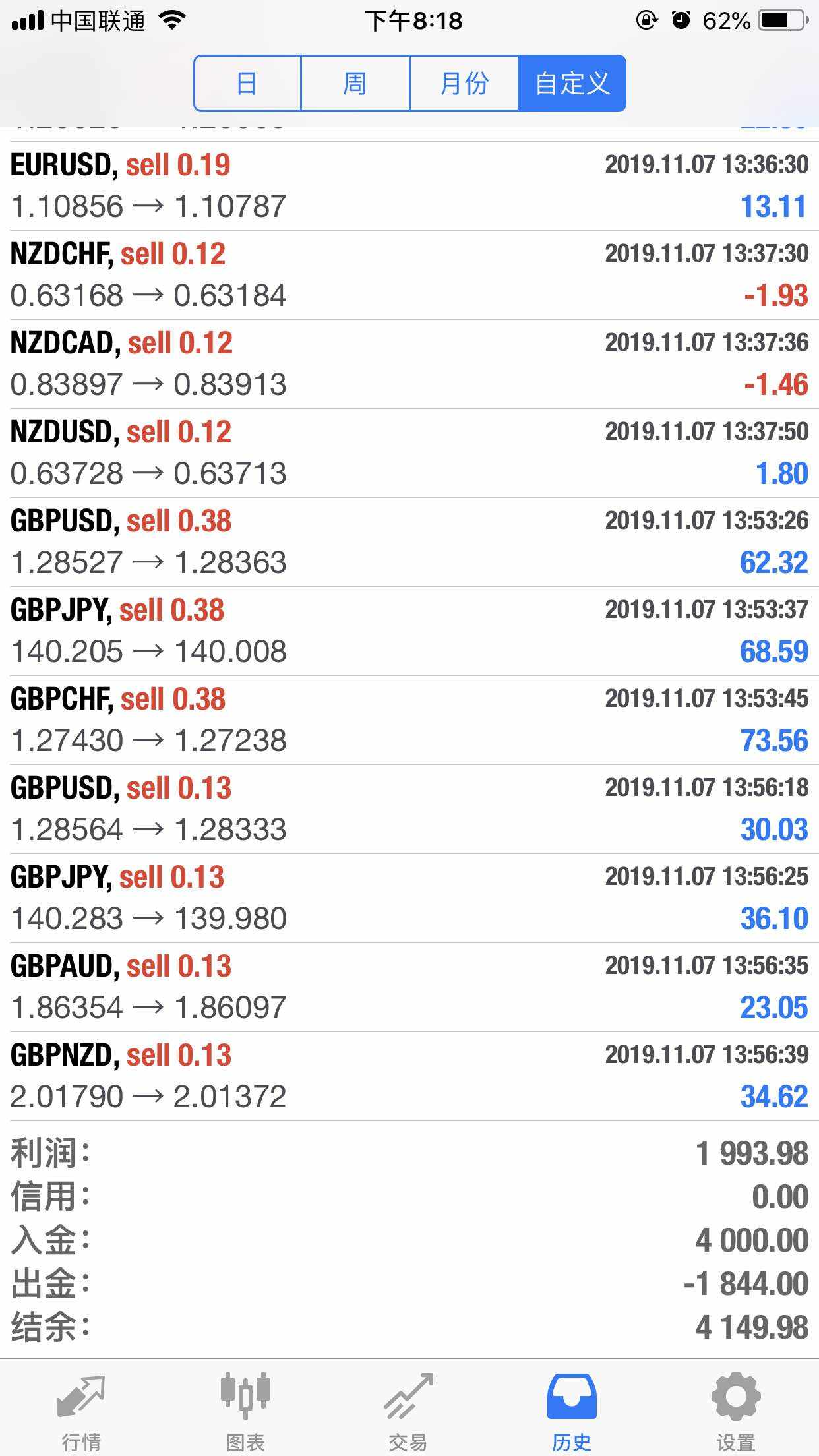Expand the NZDUSD sell 0.12 trade
The image size is (819, 1456).
pyautogui.click(x=409, y=453)
